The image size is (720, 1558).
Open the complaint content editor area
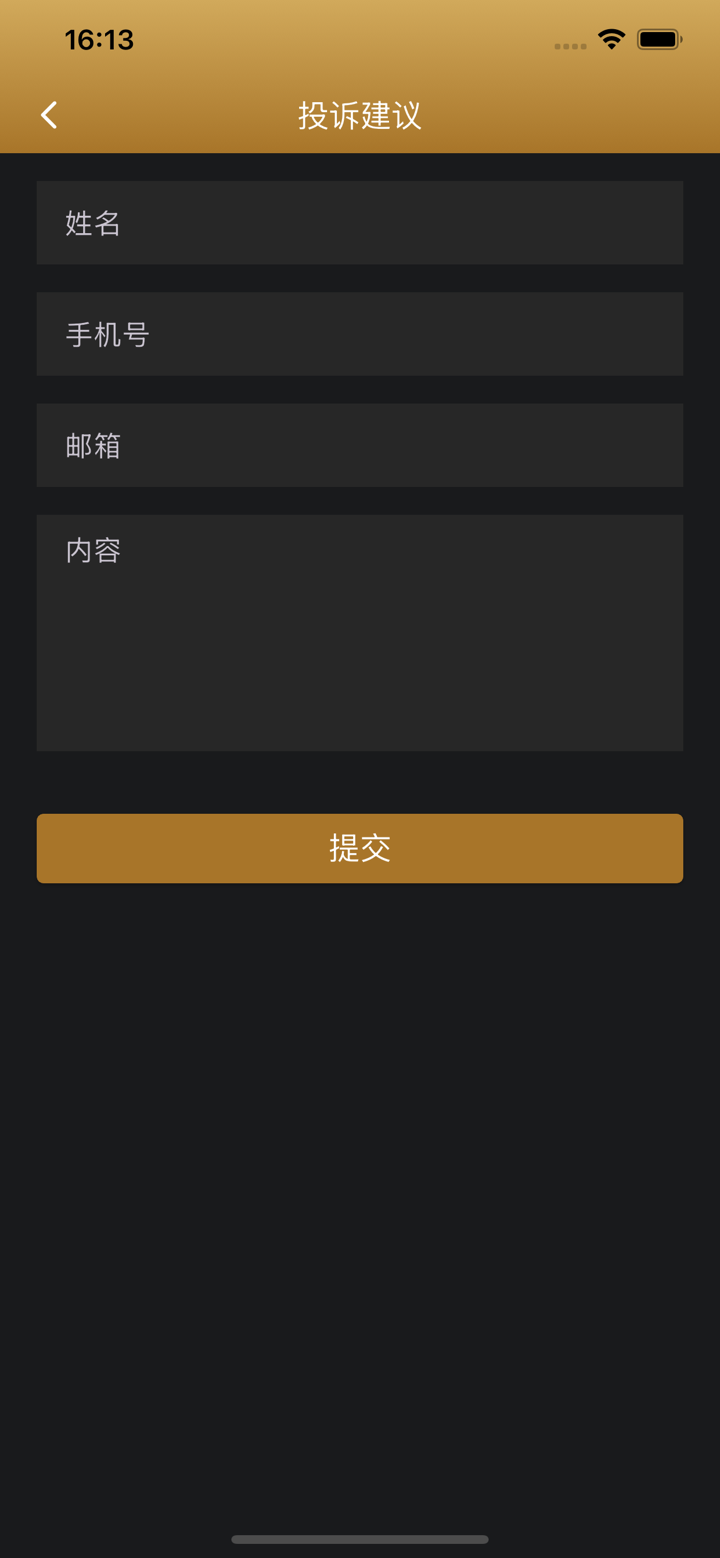[x=360, y=630]
